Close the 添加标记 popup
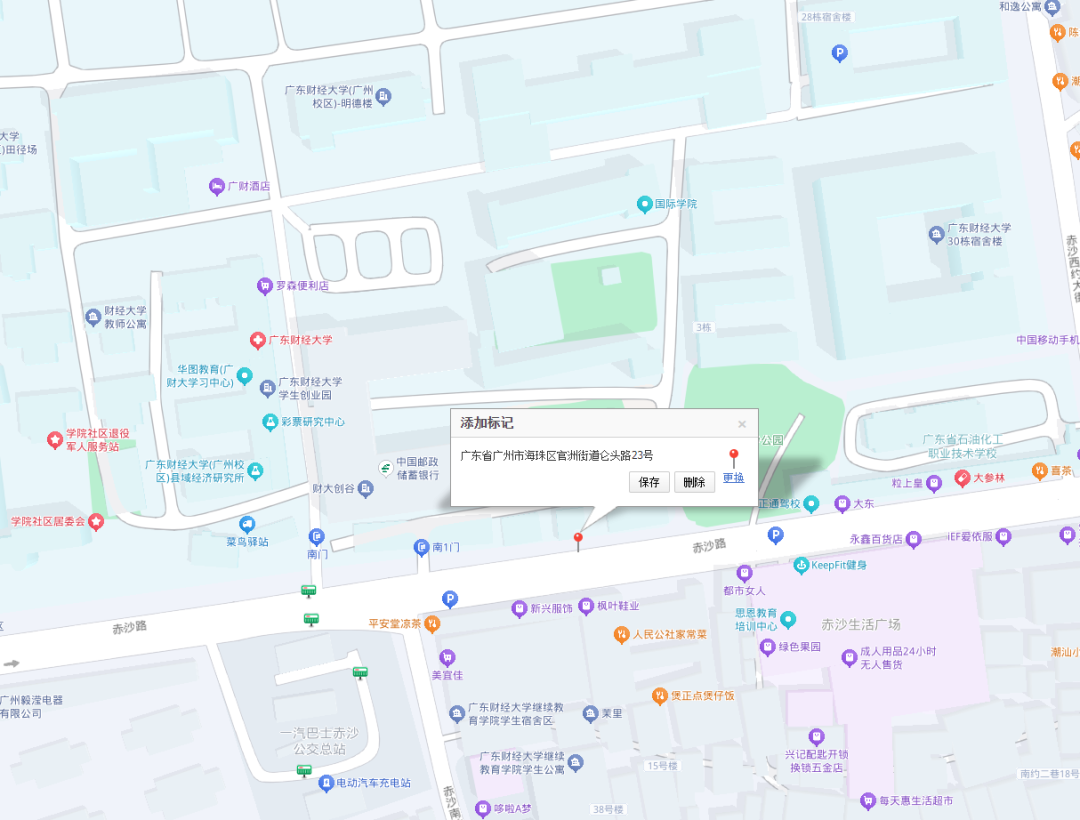Screen dimensions: 1080x820 point(742,424)
